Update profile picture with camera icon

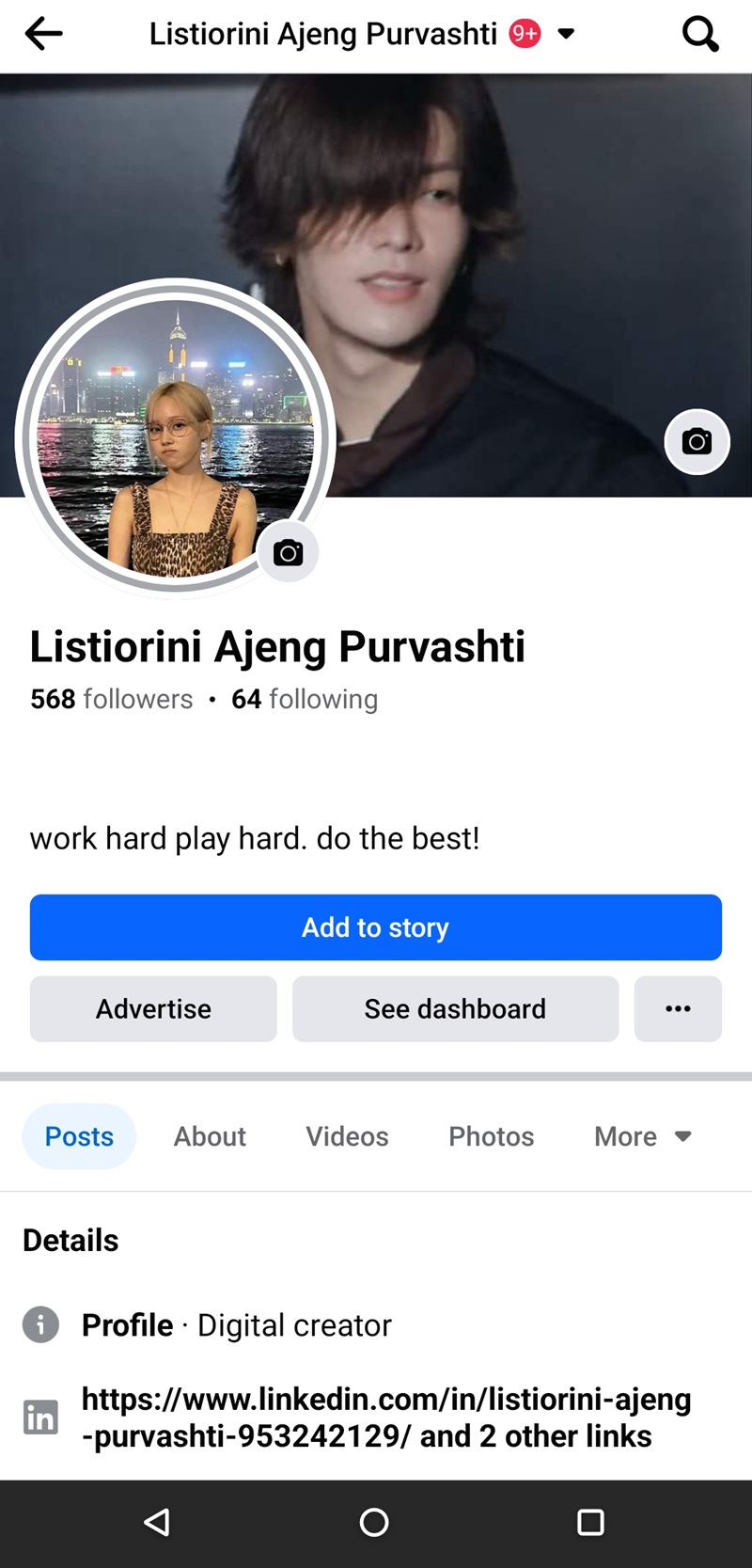[x=289, y=552]
